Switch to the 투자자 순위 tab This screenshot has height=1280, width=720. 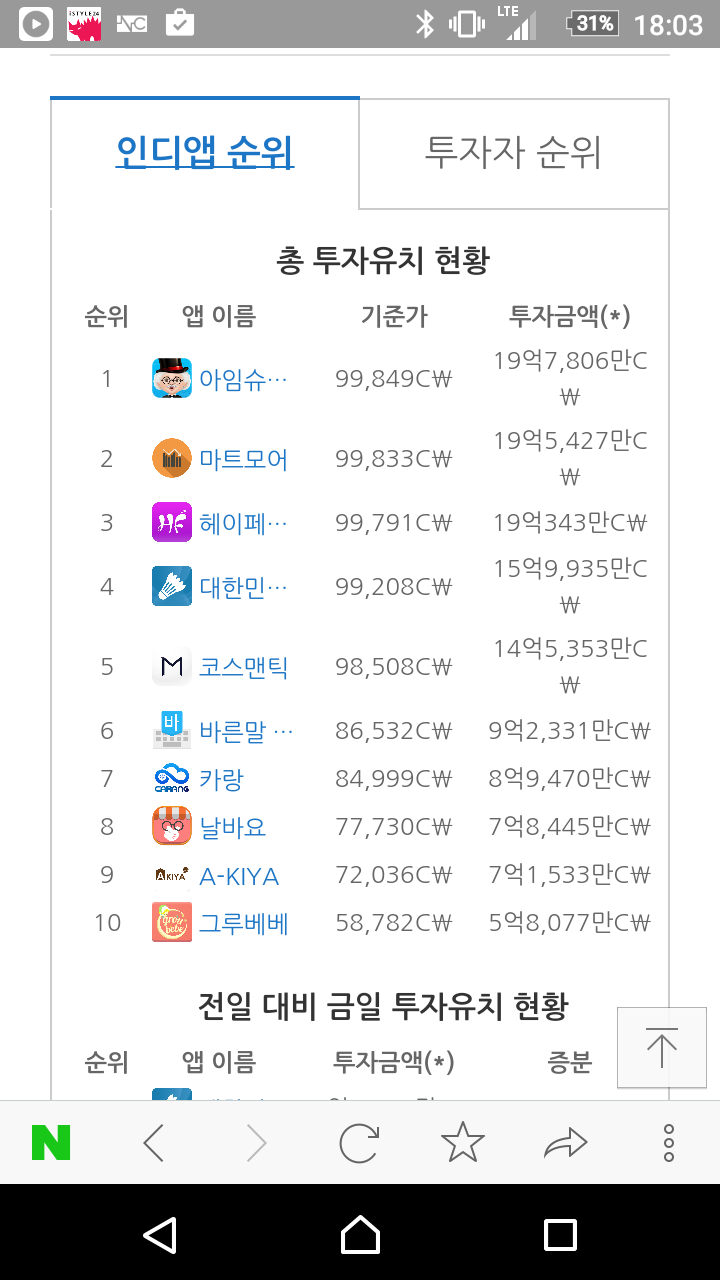513,153
